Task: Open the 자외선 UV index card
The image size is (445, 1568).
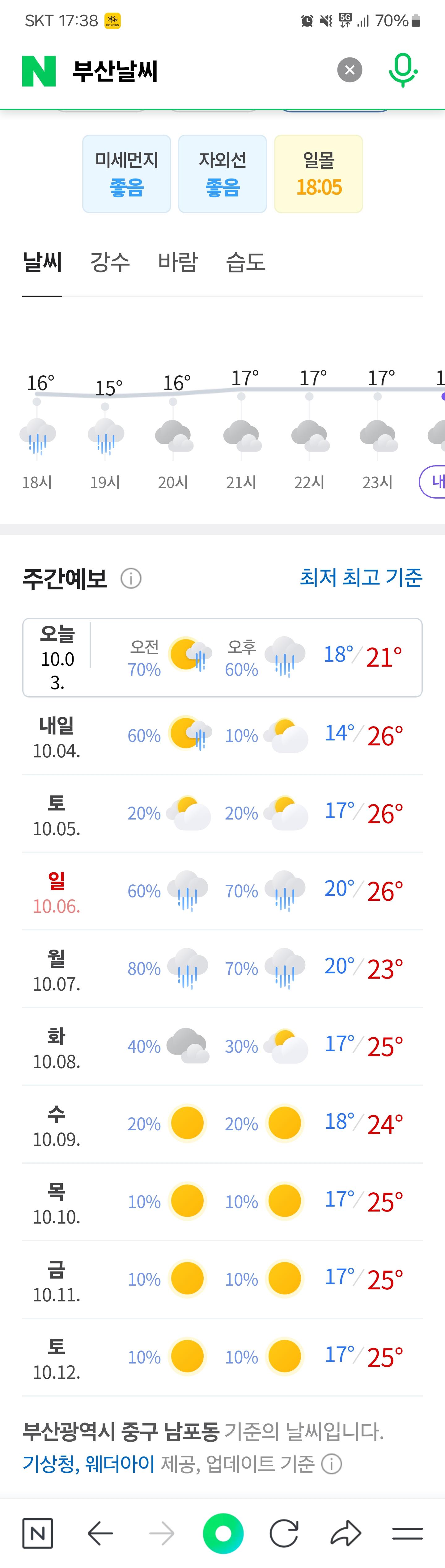Action: point(222,174)
